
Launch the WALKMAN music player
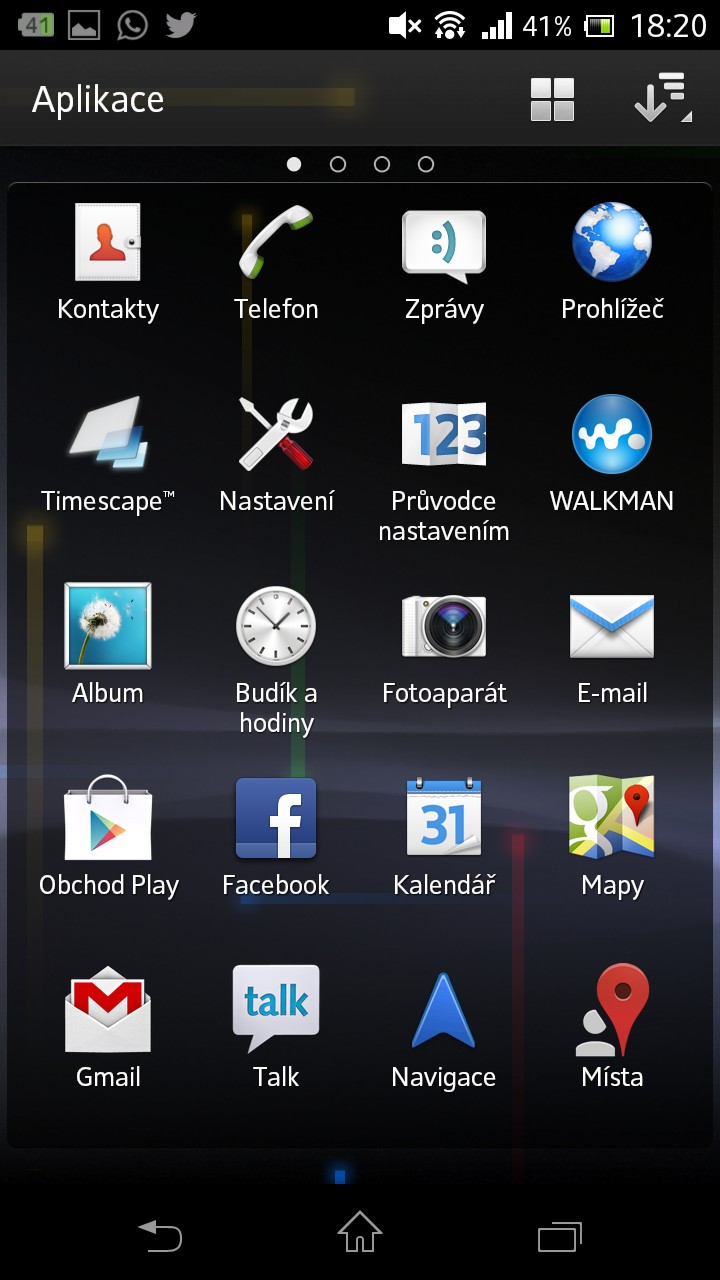pos(612,455)
